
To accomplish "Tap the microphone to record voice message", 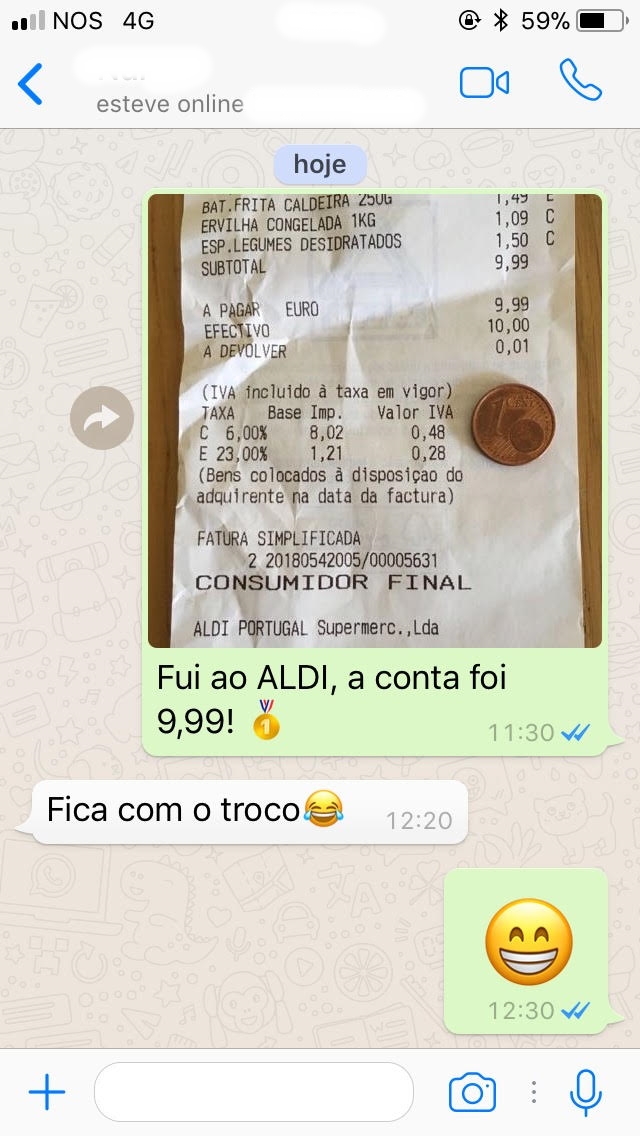I will coord(585,1092).
